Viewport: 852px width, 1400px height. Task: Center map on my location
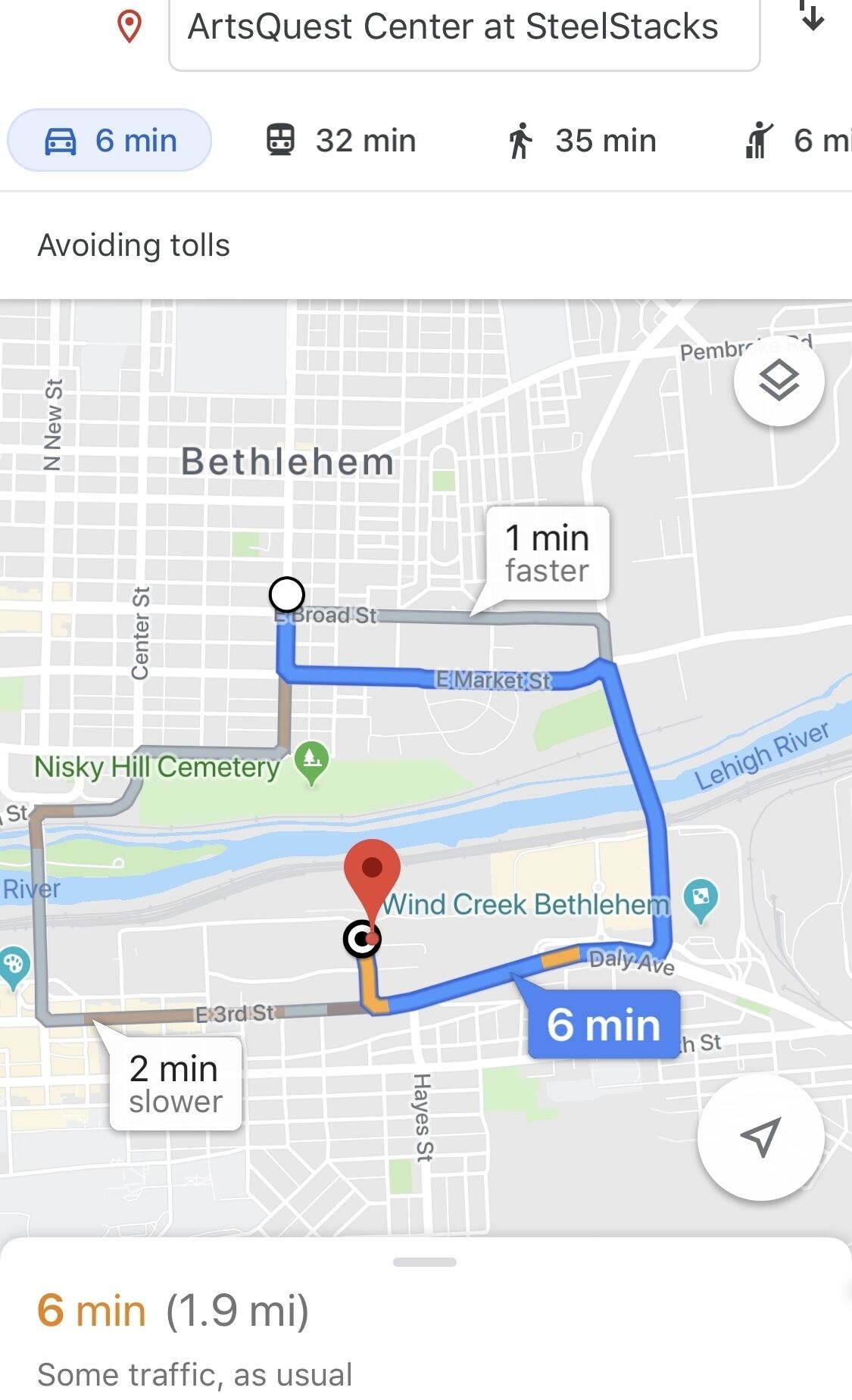(760, 1137)
